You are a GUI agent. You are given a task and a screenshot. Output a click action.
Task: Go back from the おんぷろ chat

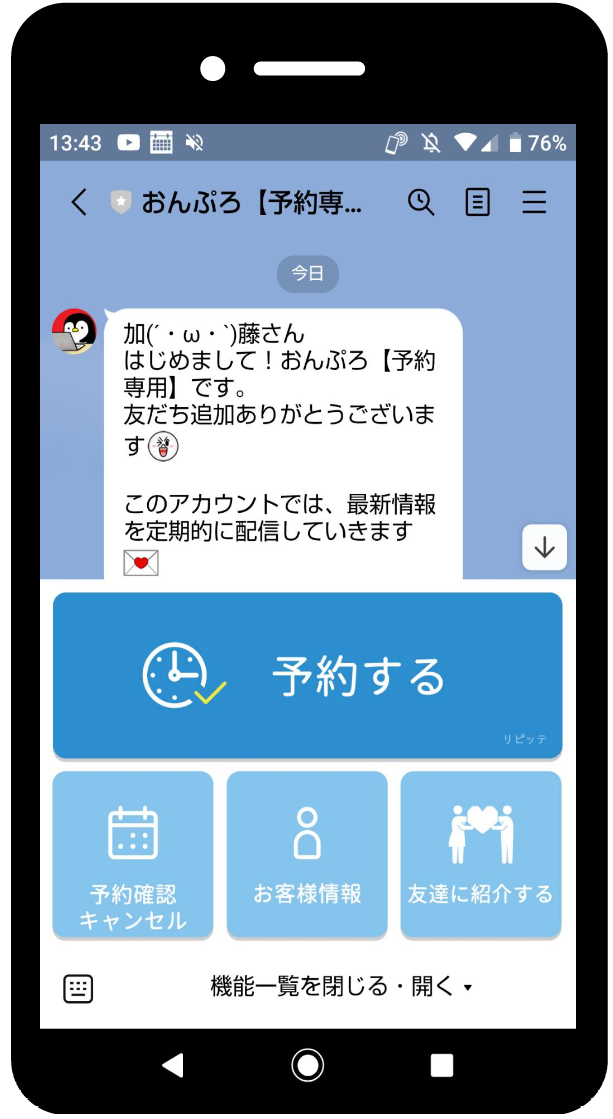click(79, 203)
